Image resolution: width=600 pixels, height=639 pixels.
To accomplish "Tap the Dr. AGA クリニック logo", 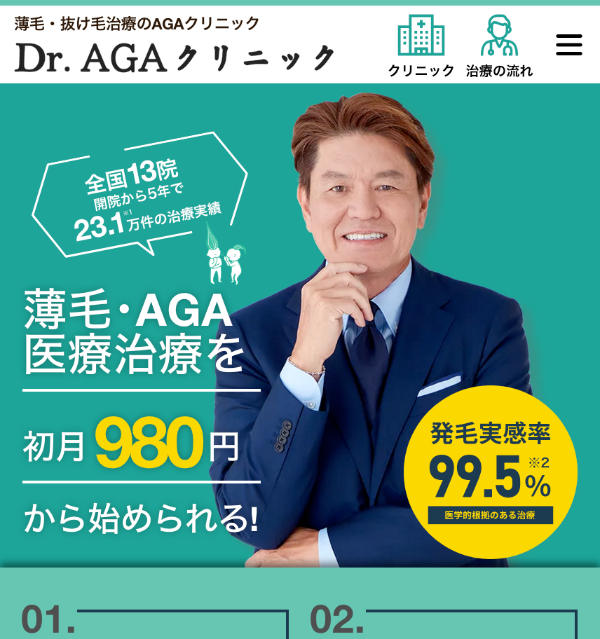I will click(x=175, y=45).
